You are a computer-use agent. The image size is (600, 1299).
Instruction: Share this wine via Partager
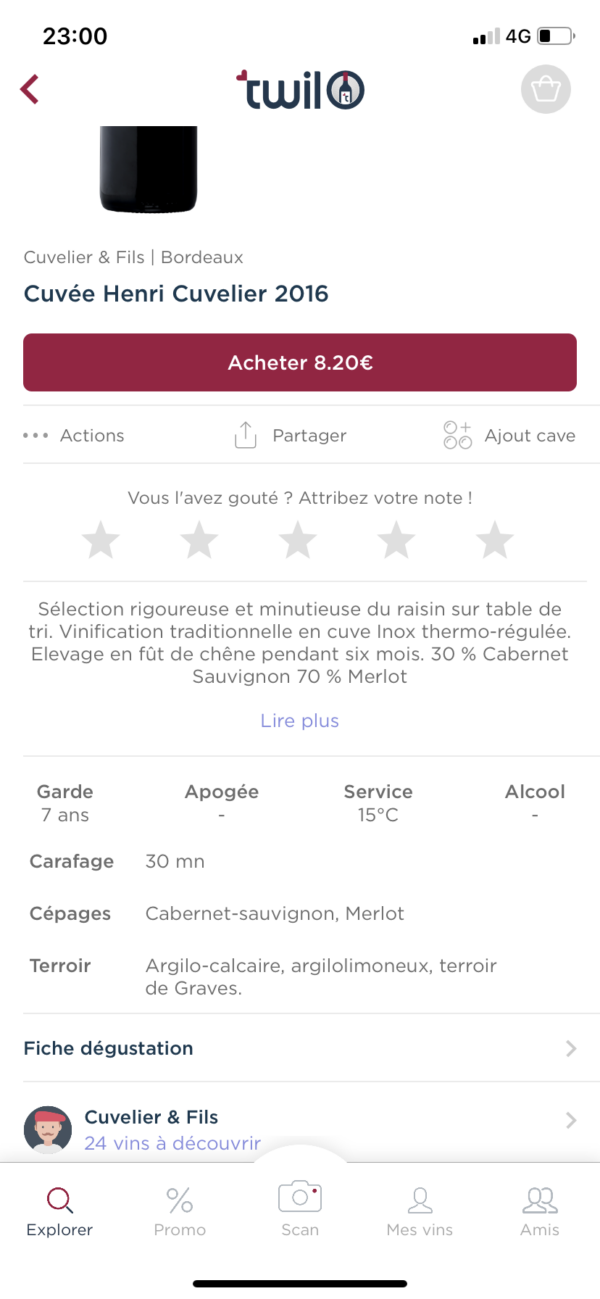click(x=290, y=436)
